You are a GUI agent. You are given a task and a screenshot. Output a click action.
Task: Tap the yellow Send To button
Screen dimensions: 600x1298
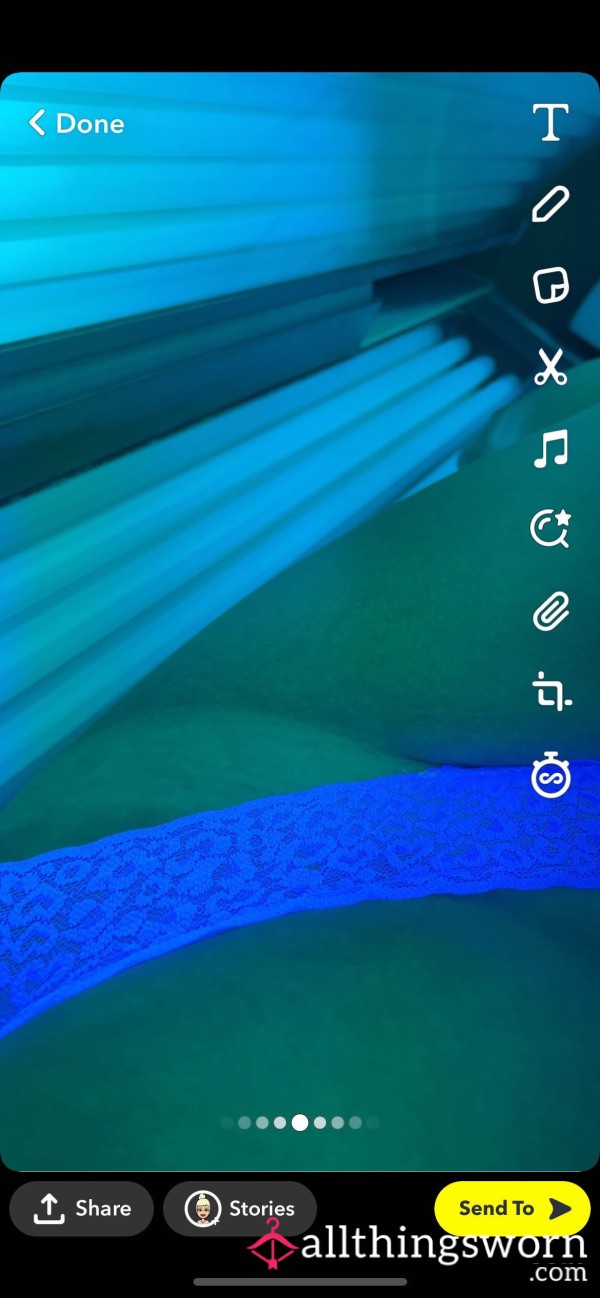(513, 1208)
